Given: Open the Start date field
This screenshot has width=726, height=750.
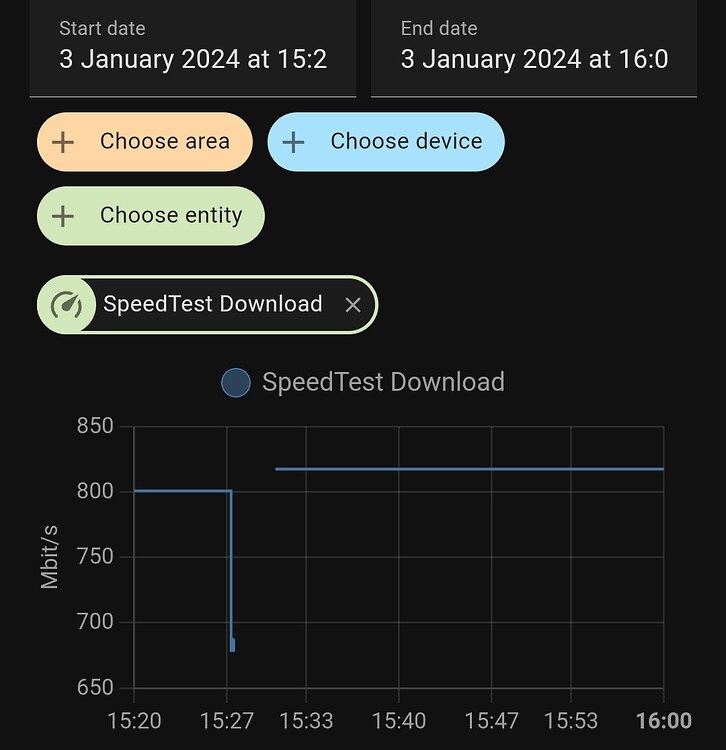Looking at the screenshot, I should 193,47.
